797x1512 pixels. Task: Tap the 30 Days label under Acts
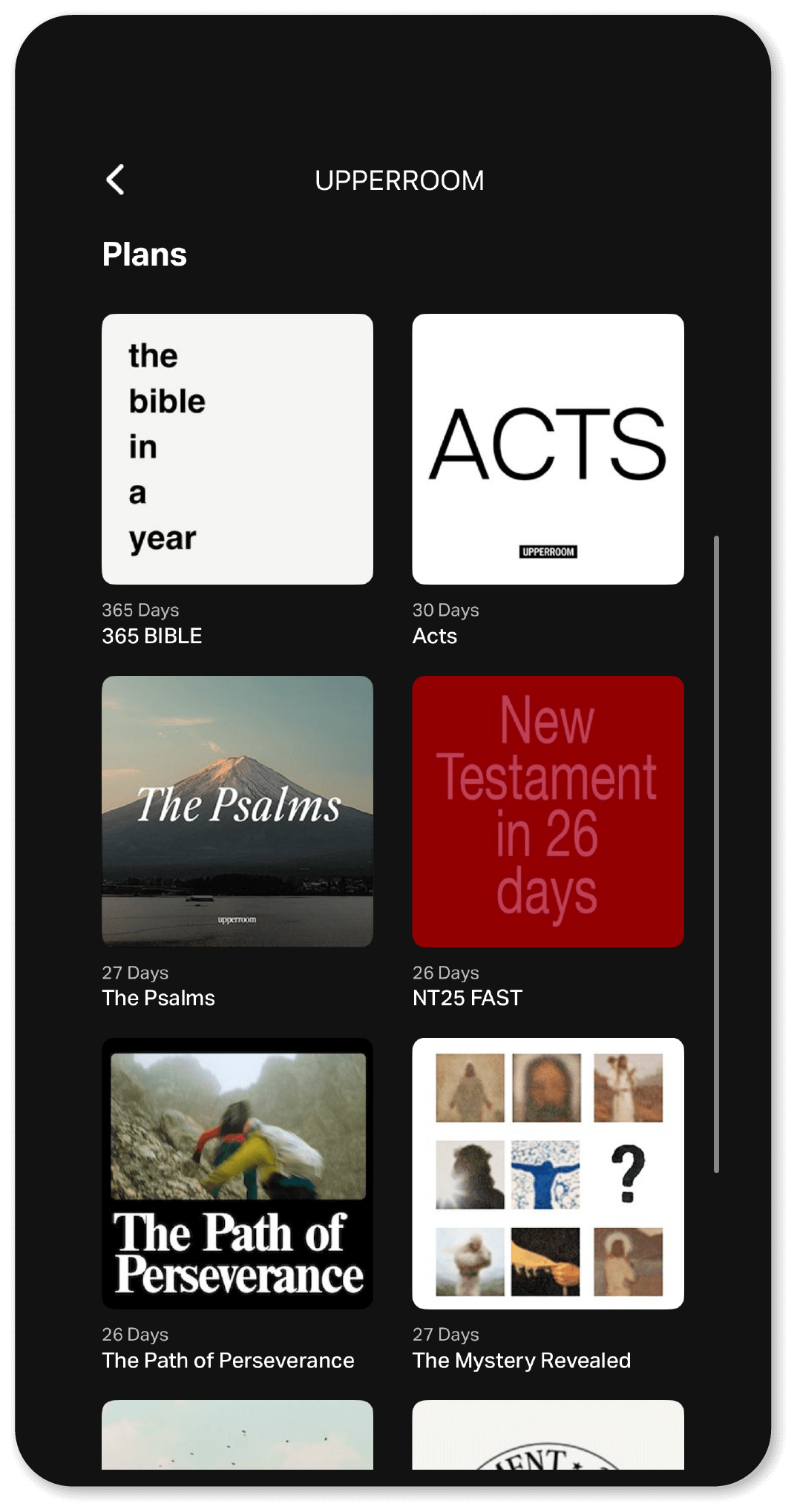pos(446,610)
